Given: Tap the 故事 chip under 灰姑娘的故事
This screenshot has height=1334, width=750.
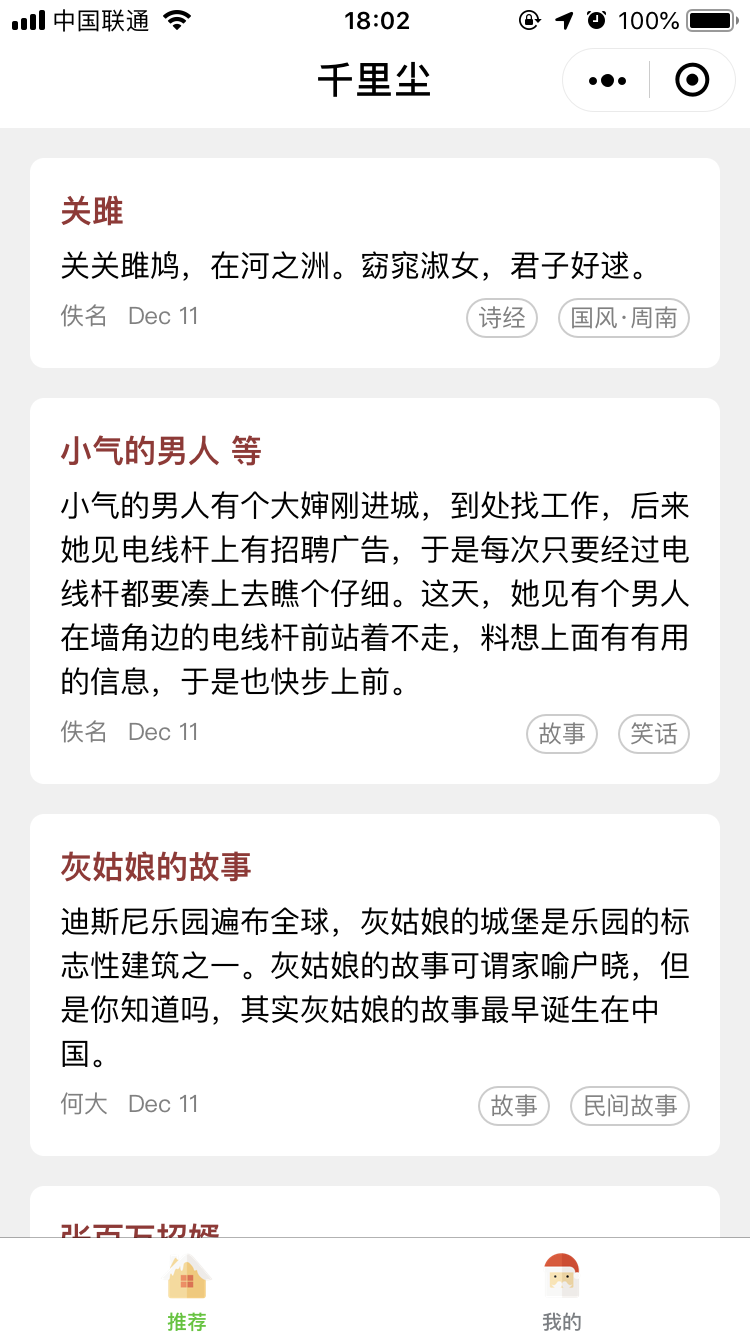Looking at the screenshot, I should (x=514, y=1106).
